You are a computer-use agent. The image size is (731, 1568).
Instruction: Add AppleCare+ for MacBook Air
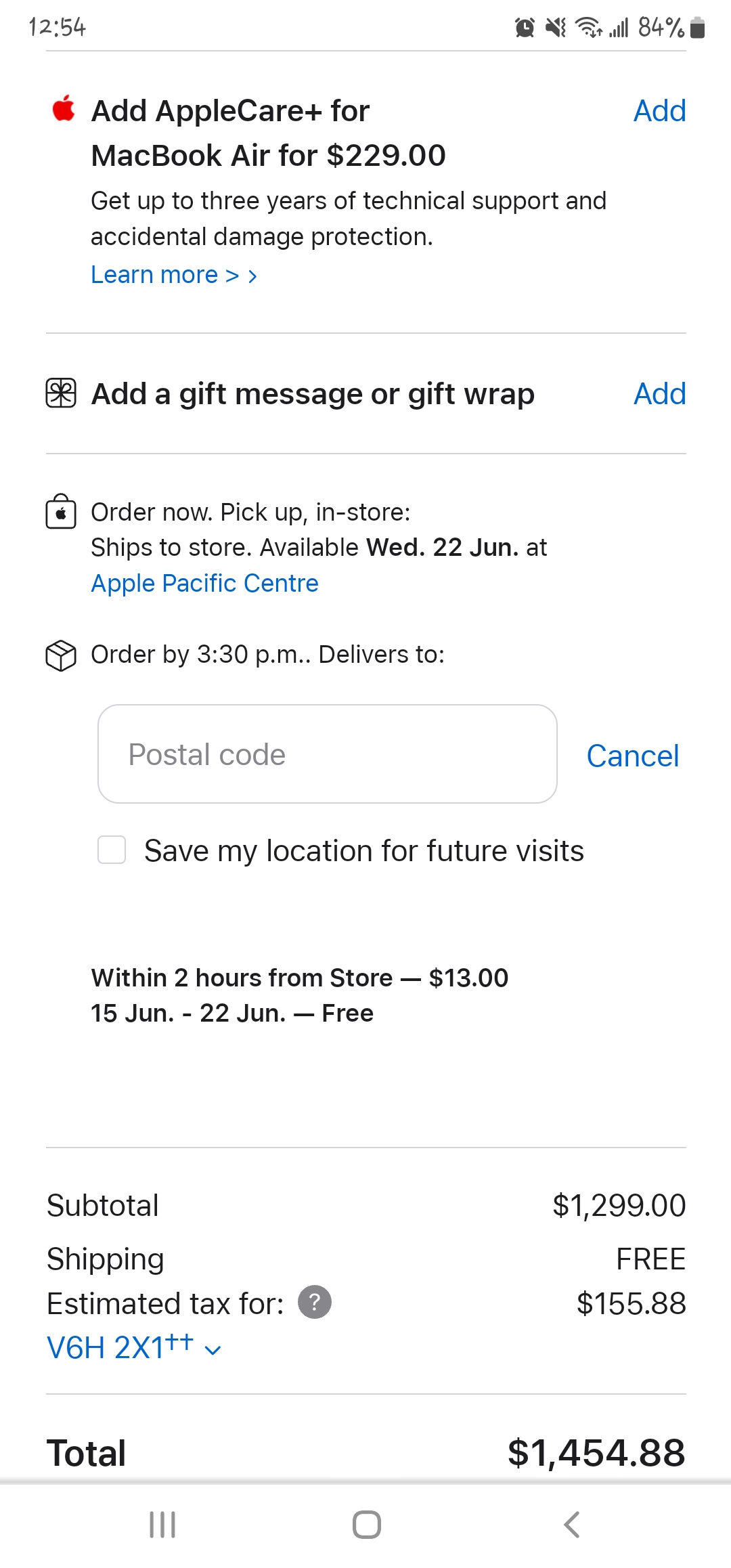[x=659, y=111]
